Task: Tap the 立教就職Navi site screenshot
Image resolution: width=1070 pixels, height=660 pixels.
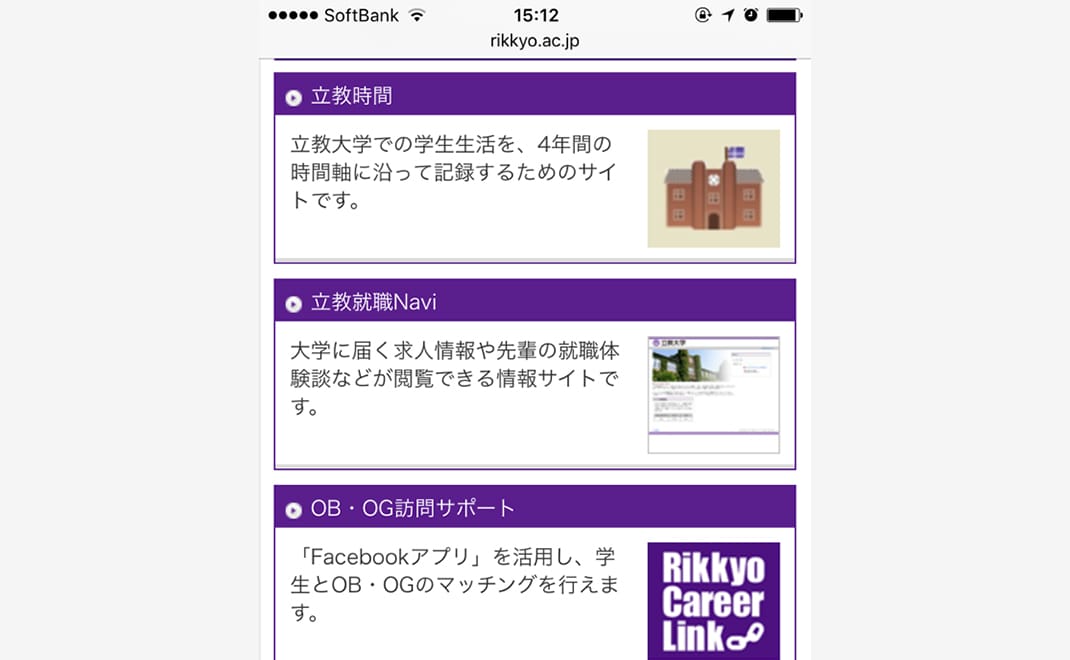Action: 713,395
